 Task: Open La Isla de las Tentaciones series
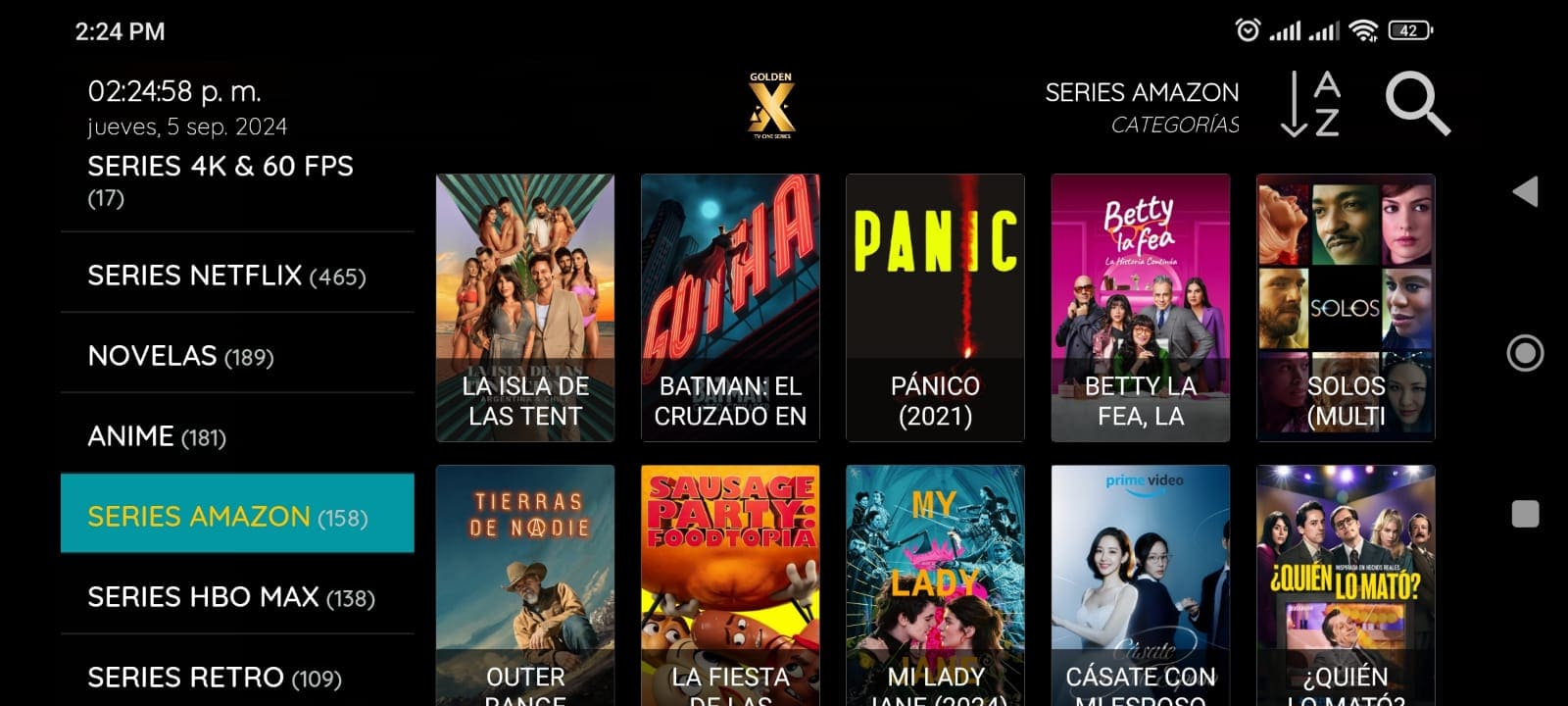pyautogui.click(x=525, y=307)
